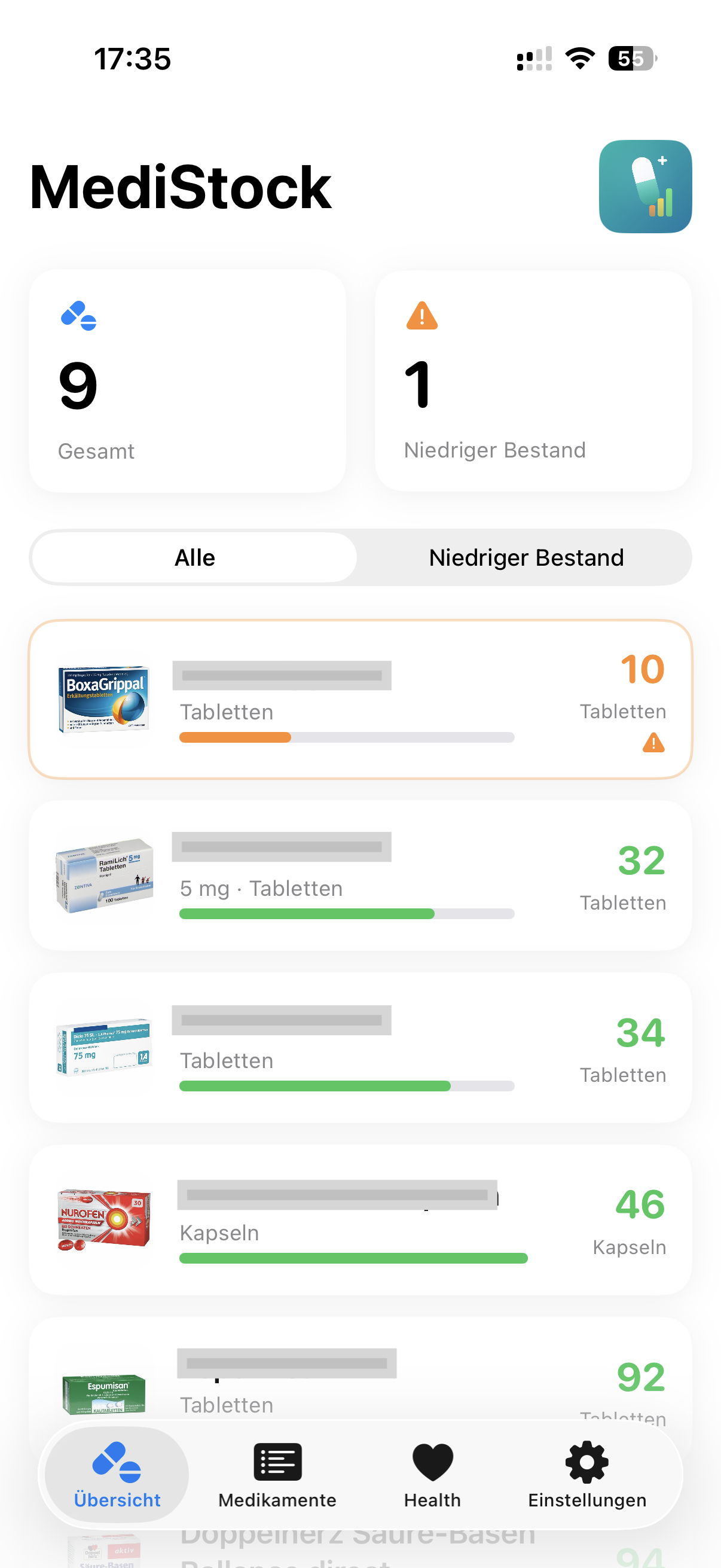Tap the MediStock app logo icon

coord(646,185)
